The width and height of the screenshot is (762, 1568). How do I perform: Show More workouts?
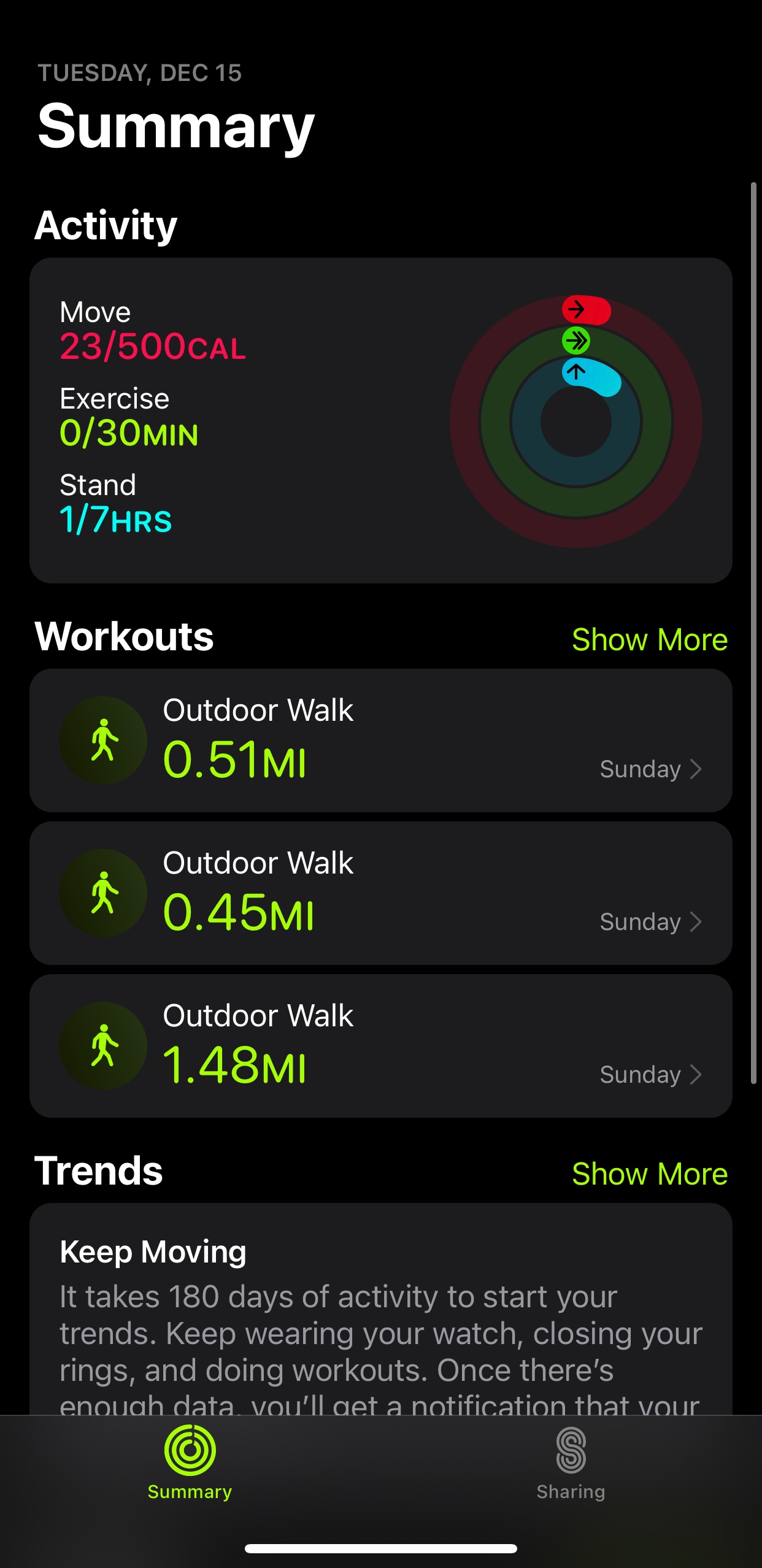pyautogui.click(x=649, y=639)
